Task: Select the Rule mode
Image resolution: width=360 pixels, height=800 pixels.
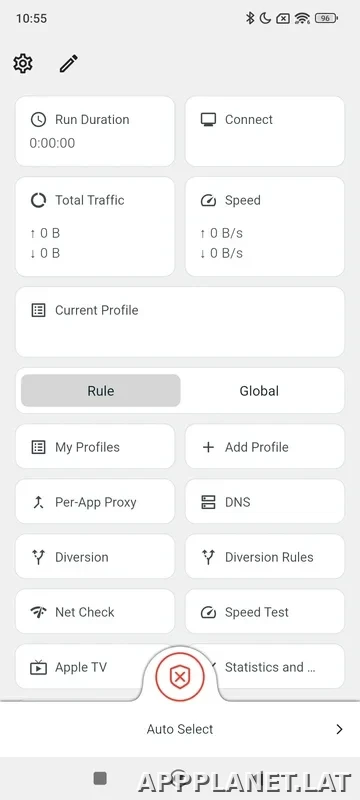Action: pos(100,391)
